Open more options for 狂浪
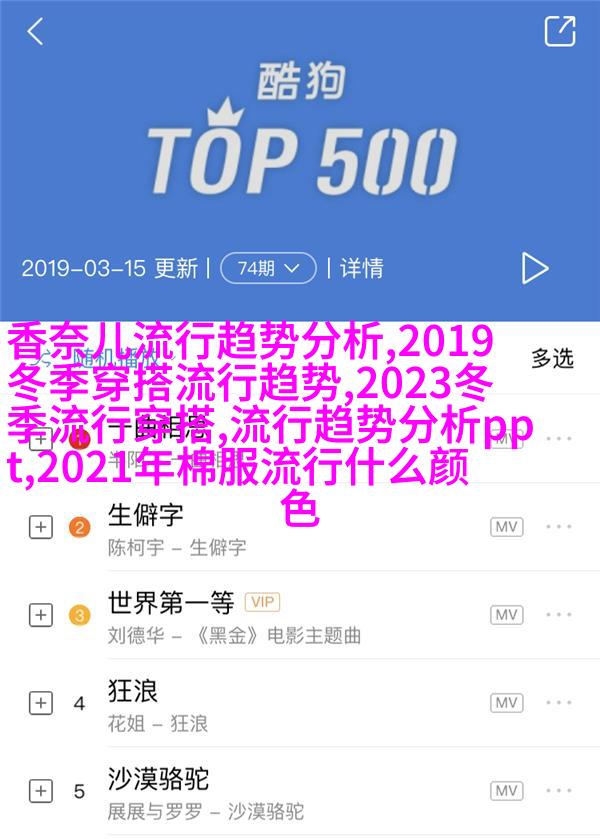 click(x=560, y=703)
